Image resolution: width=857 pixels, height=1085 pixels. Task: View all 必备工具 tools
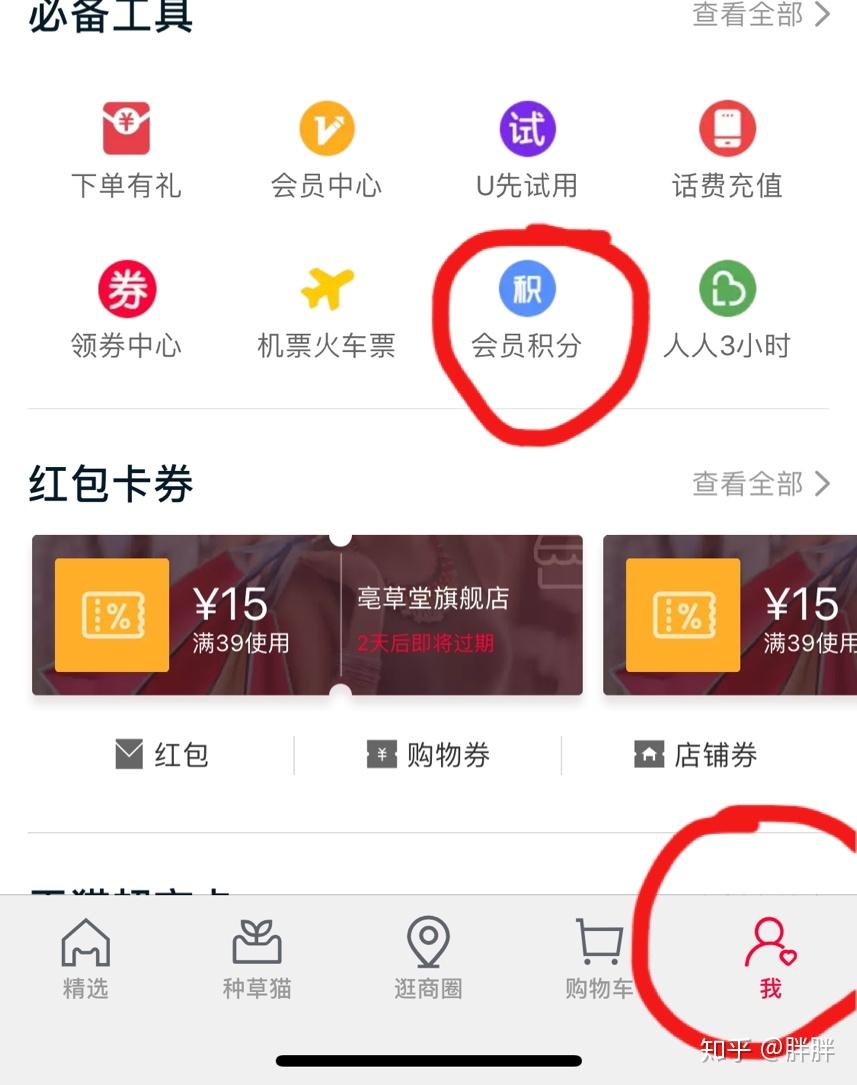[761, 15]
